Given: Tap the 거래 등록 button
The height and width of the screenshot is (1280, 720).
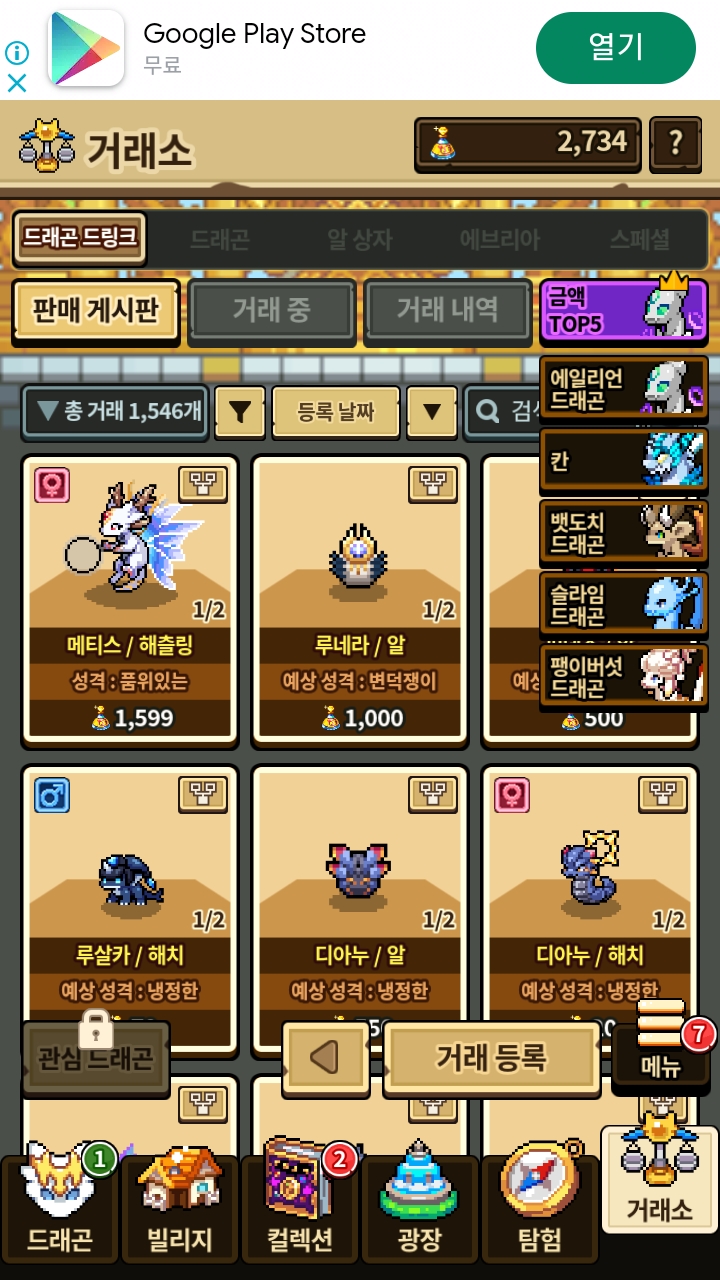Looking at the screenshot, I should coord(491,1058).
